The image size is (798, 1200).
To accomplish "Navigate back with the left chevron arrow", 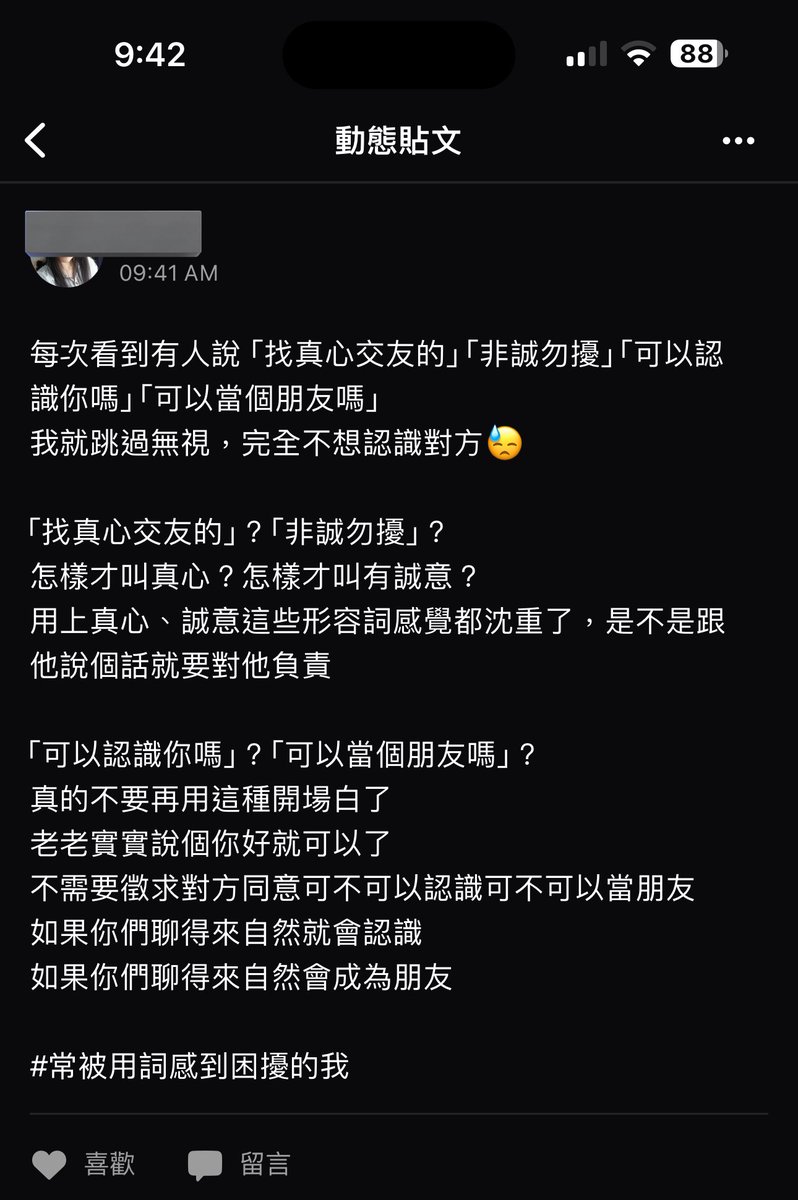I will pos(36,141).
